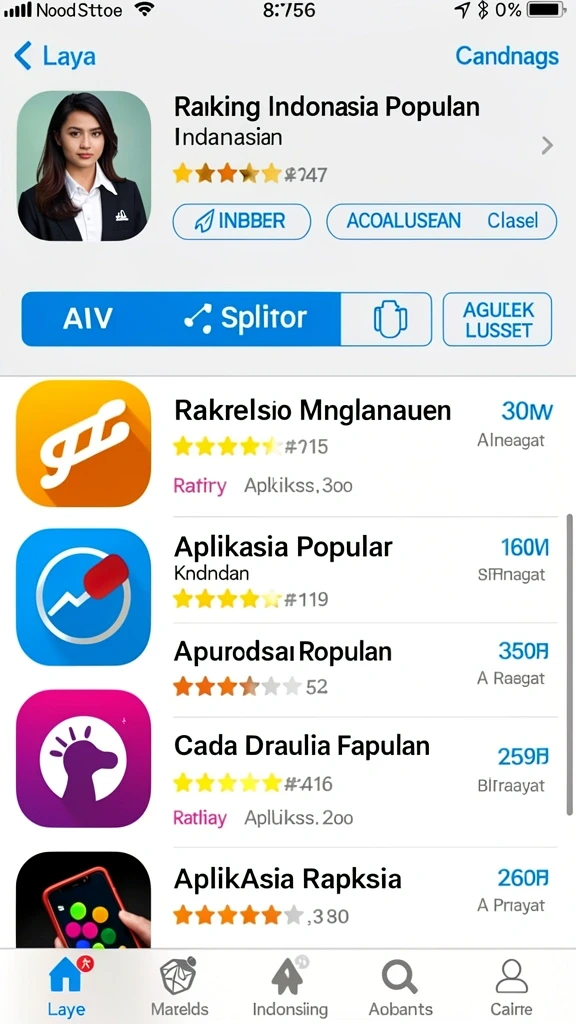Tap the 30M button for Rakrelsio Mnglanauen
The height and width of the screenshot is (1024, 576).
pyautogui.click(x=527, y=411)
